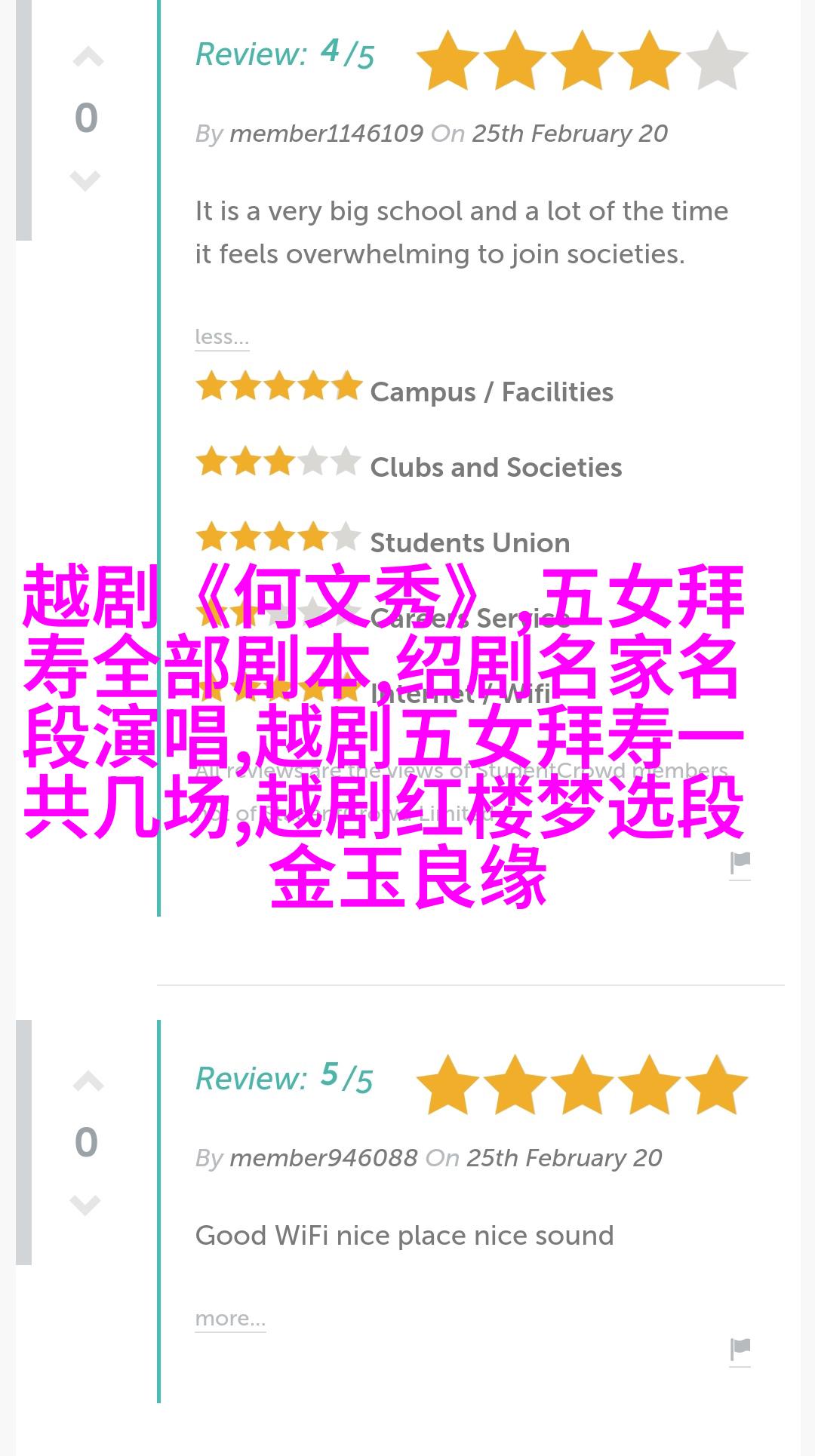Collapse the review with the 'less...' link
This screenshot has width=815, height=1456.
(x=221, y=336)
